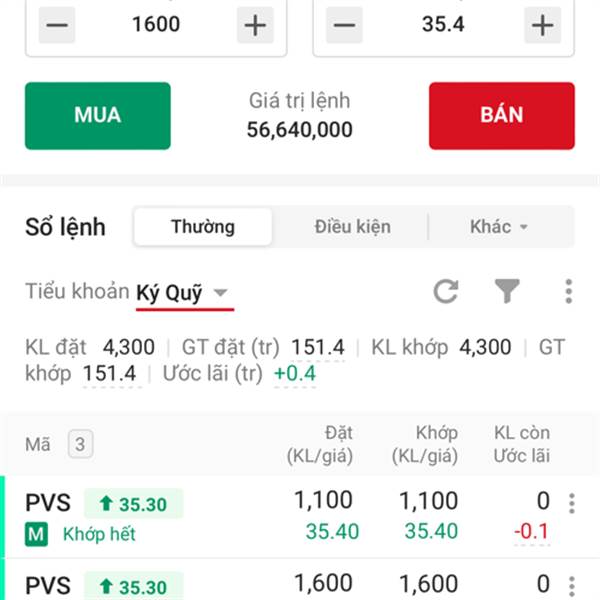Open the Ký Quỹ sub-account dropdown
Screen dimensions: 600x600
tap(183, 293)
